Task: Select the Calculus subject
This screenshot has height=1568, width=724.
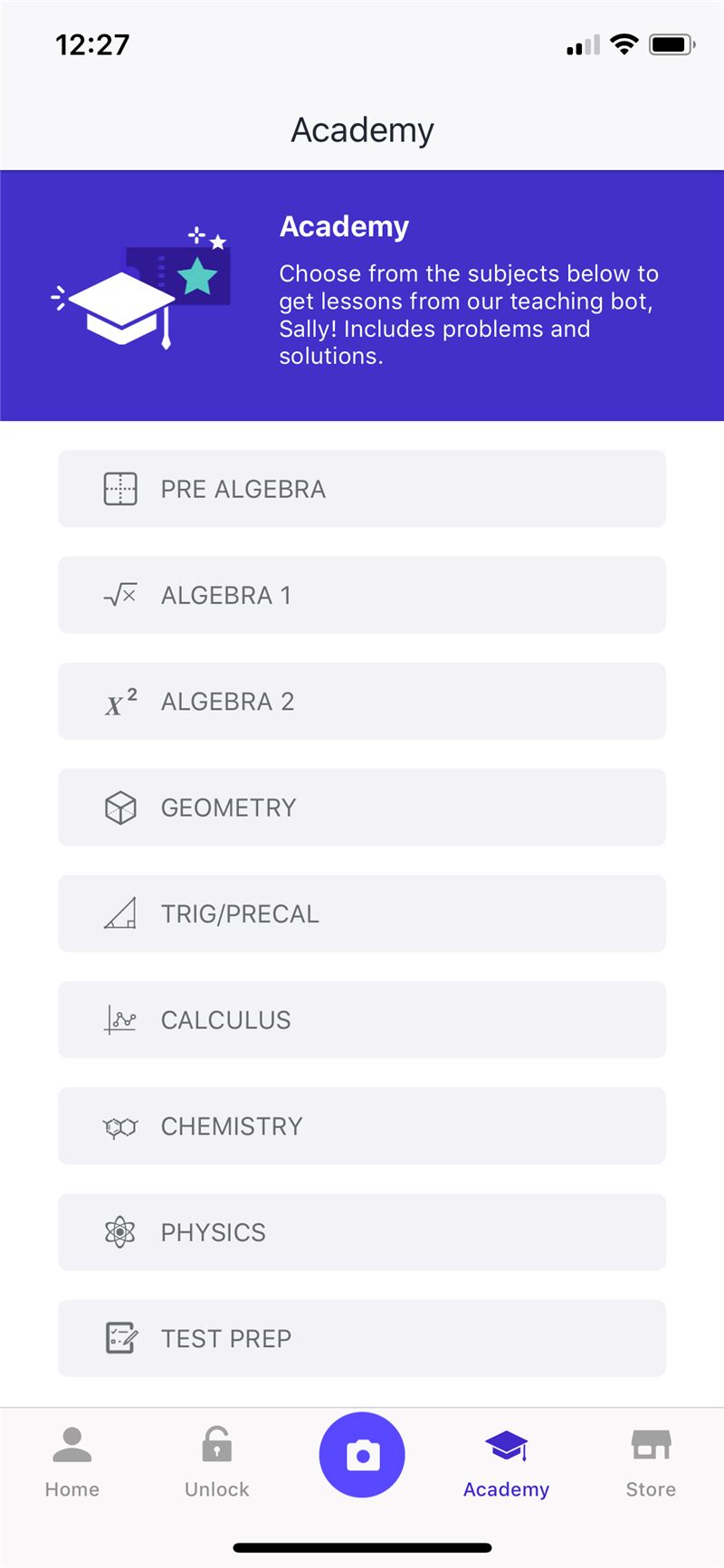Action: 362,1019
